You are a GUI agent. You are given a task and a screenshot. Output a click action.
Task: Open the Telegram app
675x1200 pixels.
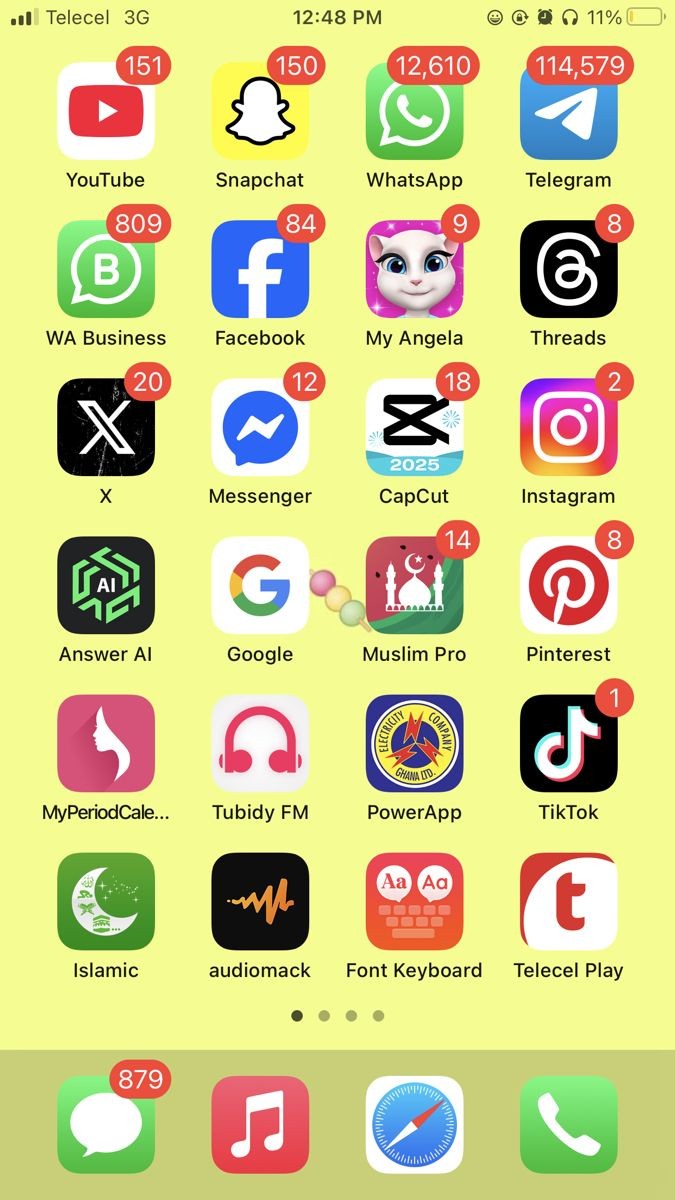tap(568, 111)
